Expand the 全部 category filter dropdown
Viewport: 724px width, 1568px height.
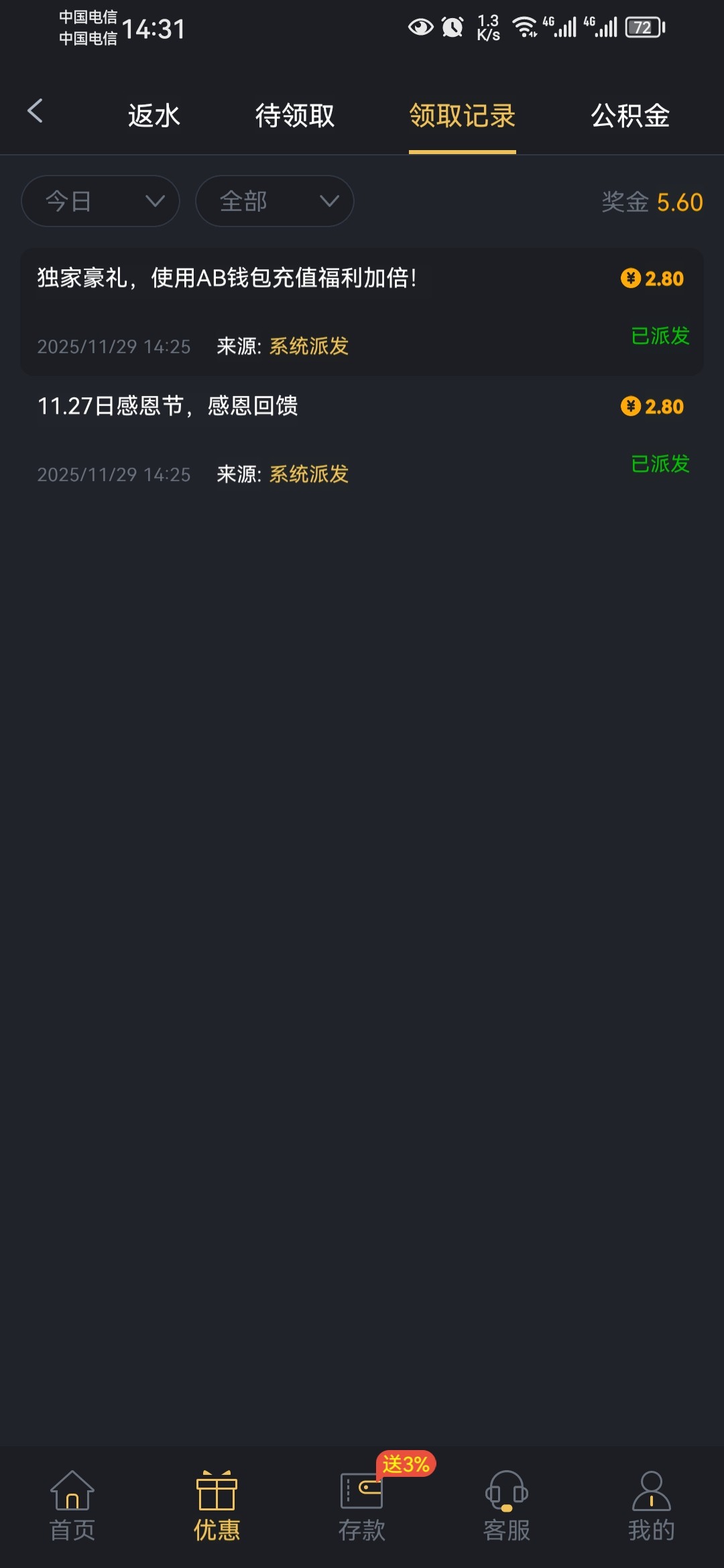[274, 200]
